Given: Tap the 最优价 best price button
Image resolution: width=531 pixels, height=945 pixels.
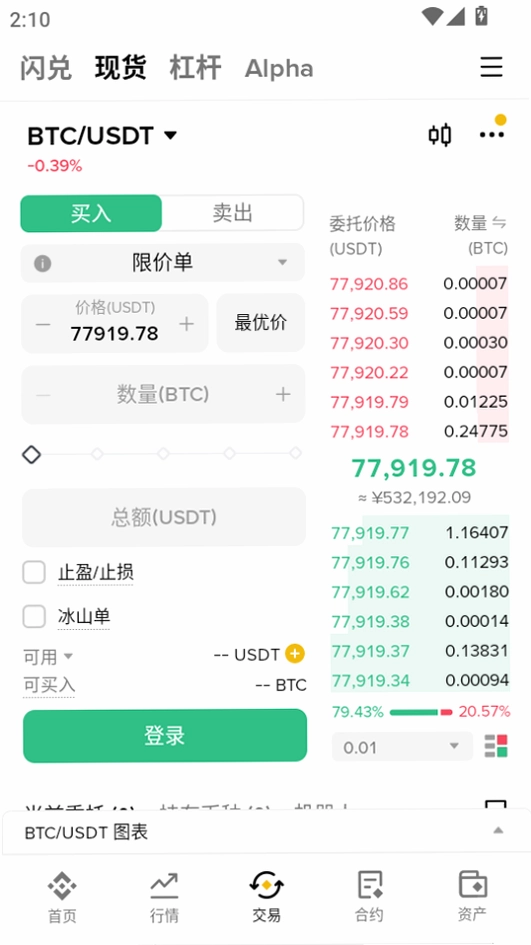Looking at the screenshot, I should click(x=261, y=322).
